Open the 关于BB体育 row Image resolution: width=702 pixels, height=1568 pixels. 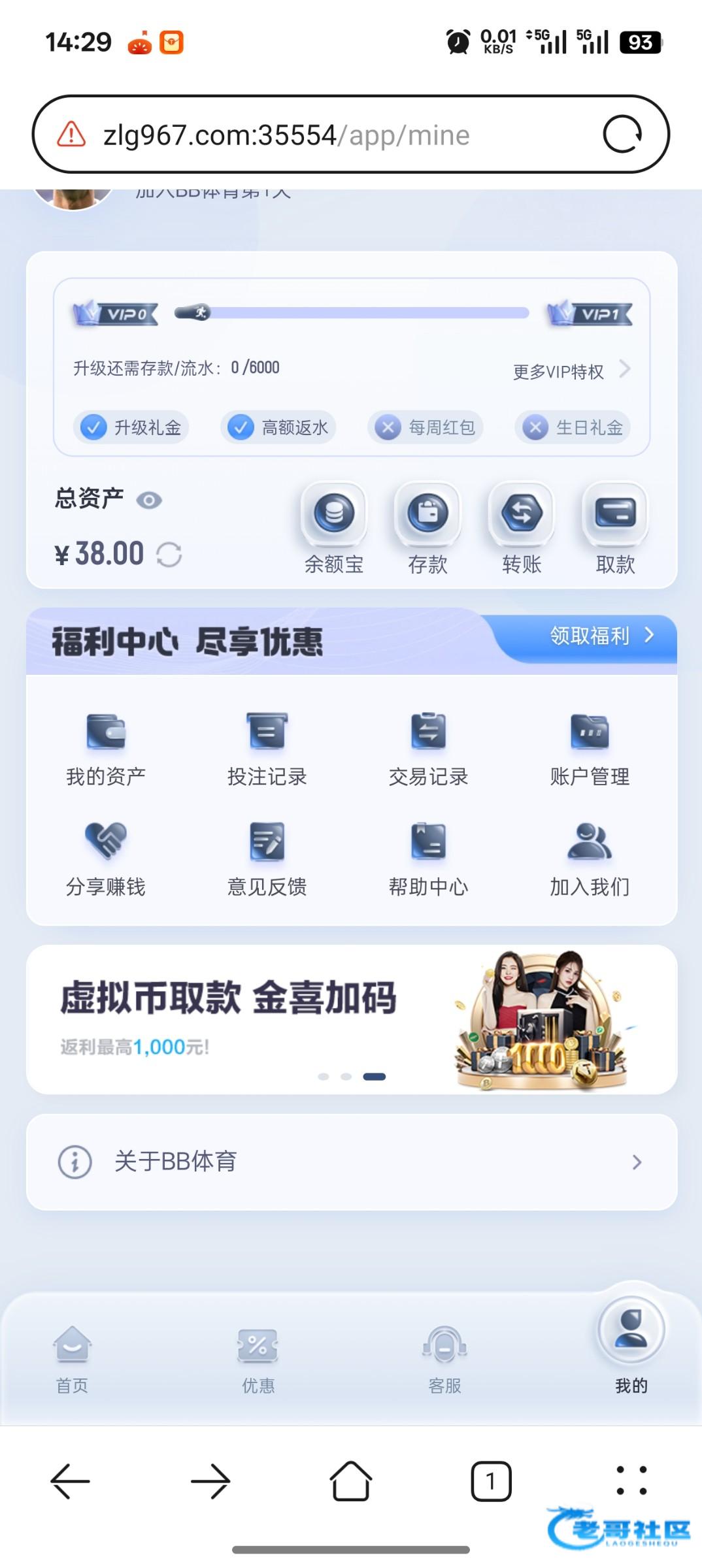coord(351,1162)
